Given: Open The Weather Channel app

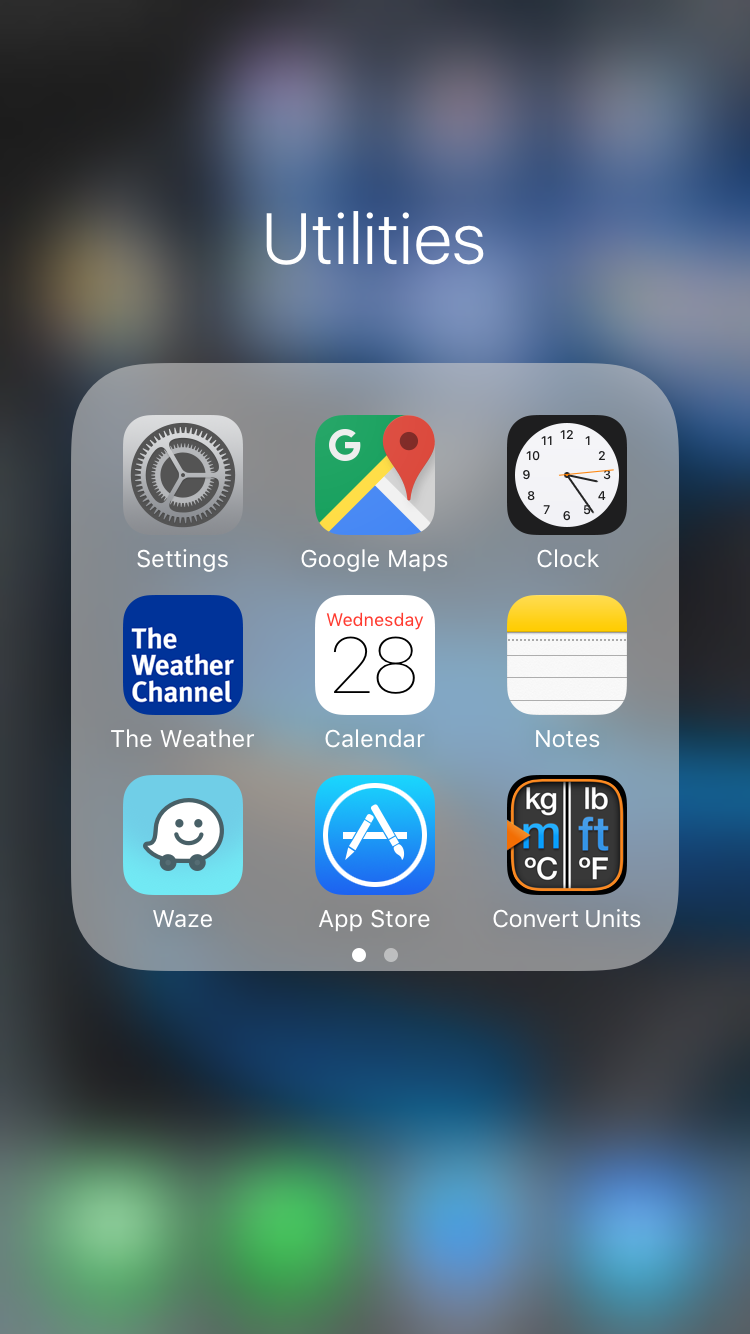Looking at the screenshot, I should click(183, 655).
